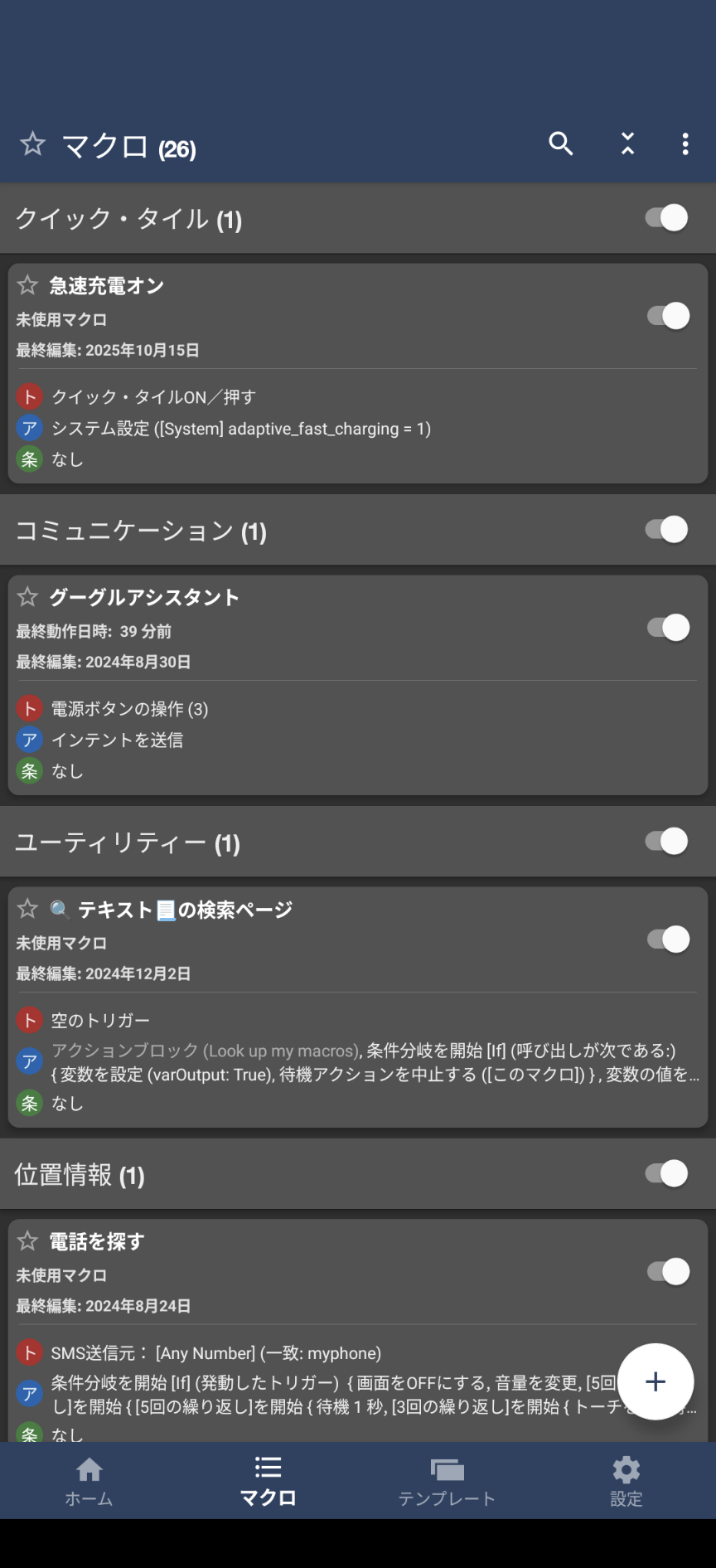Add a new macro with plus button

click(656, 1381)
